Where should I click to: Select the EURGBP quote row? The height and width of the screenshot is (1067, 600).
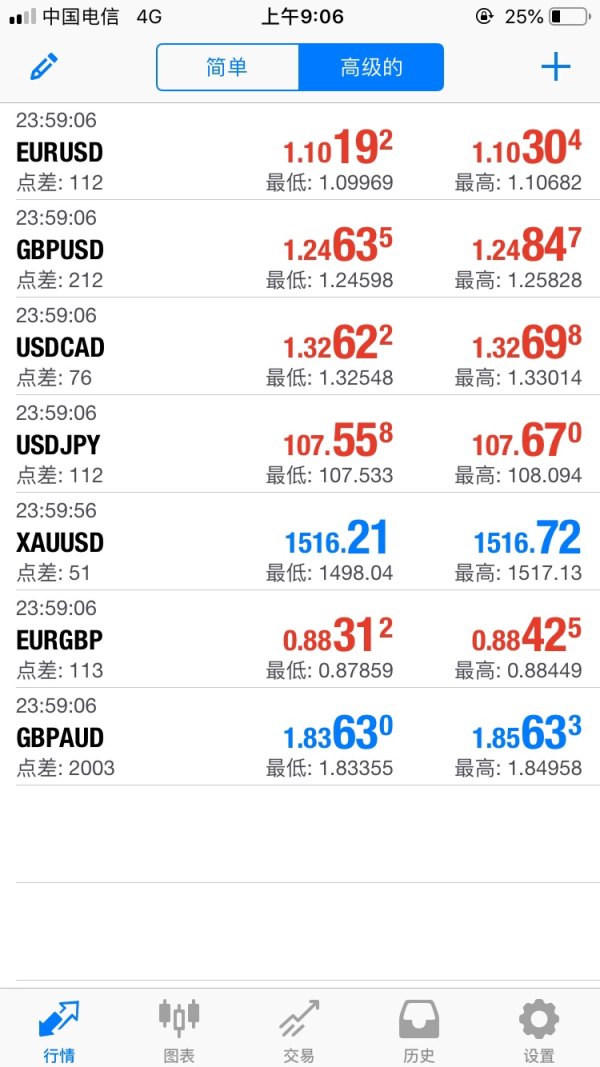tap(300, 639)
